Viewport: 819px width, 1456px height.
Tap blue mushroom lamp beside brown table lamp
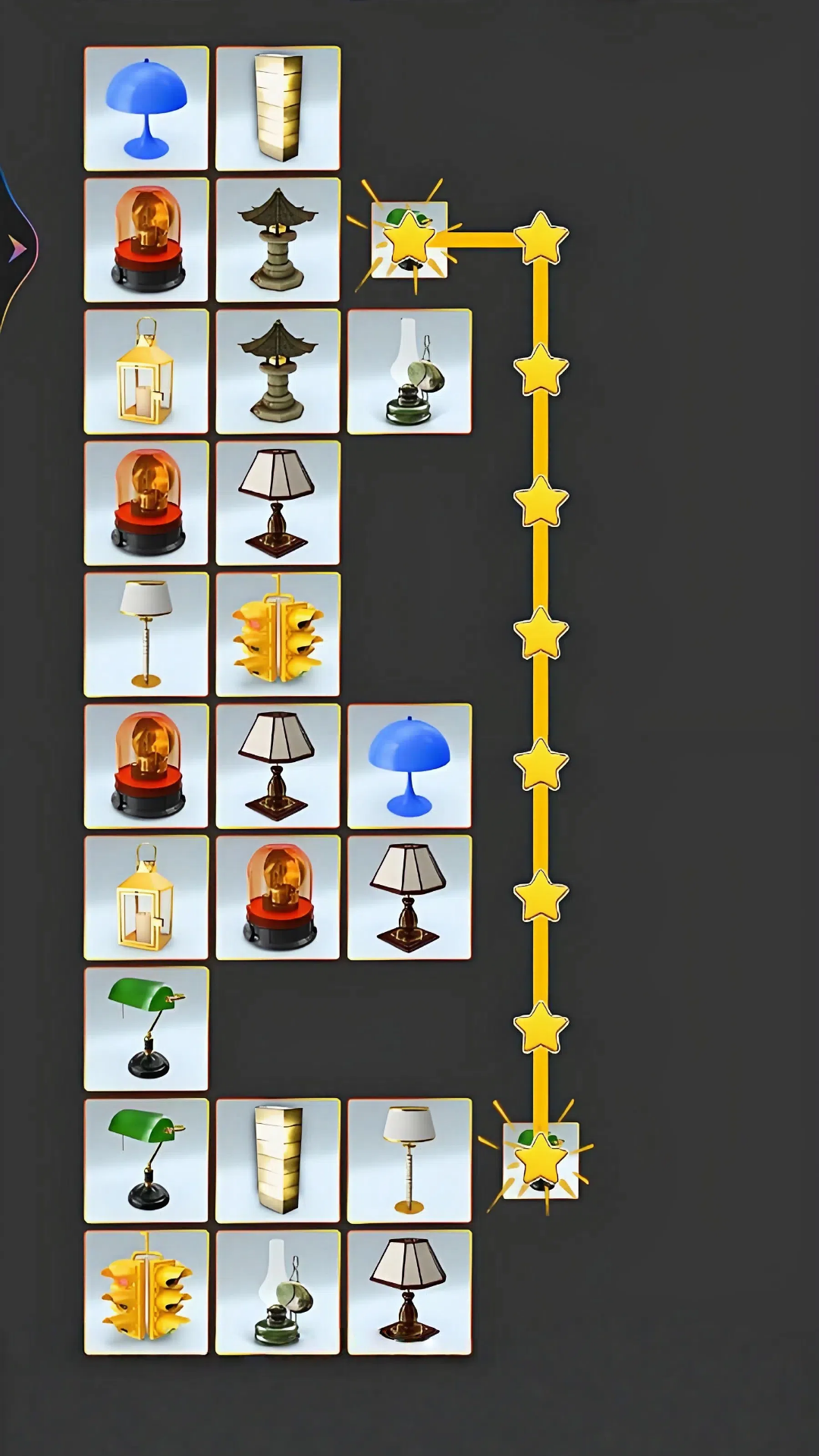pyautogui.click(x=409, y=766)
